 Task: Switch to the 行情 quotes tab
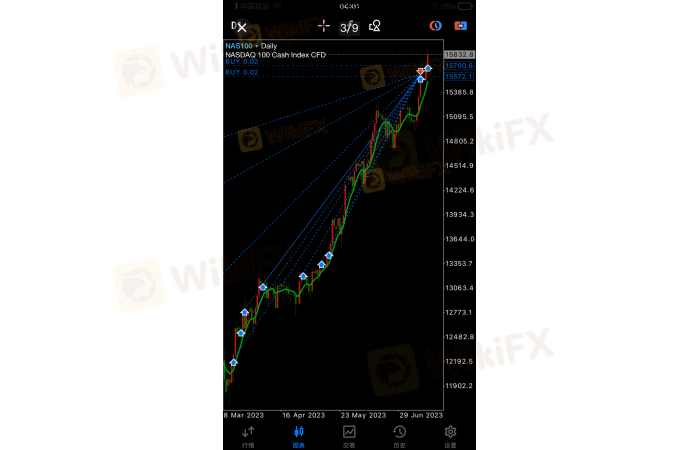coord(247,435)
